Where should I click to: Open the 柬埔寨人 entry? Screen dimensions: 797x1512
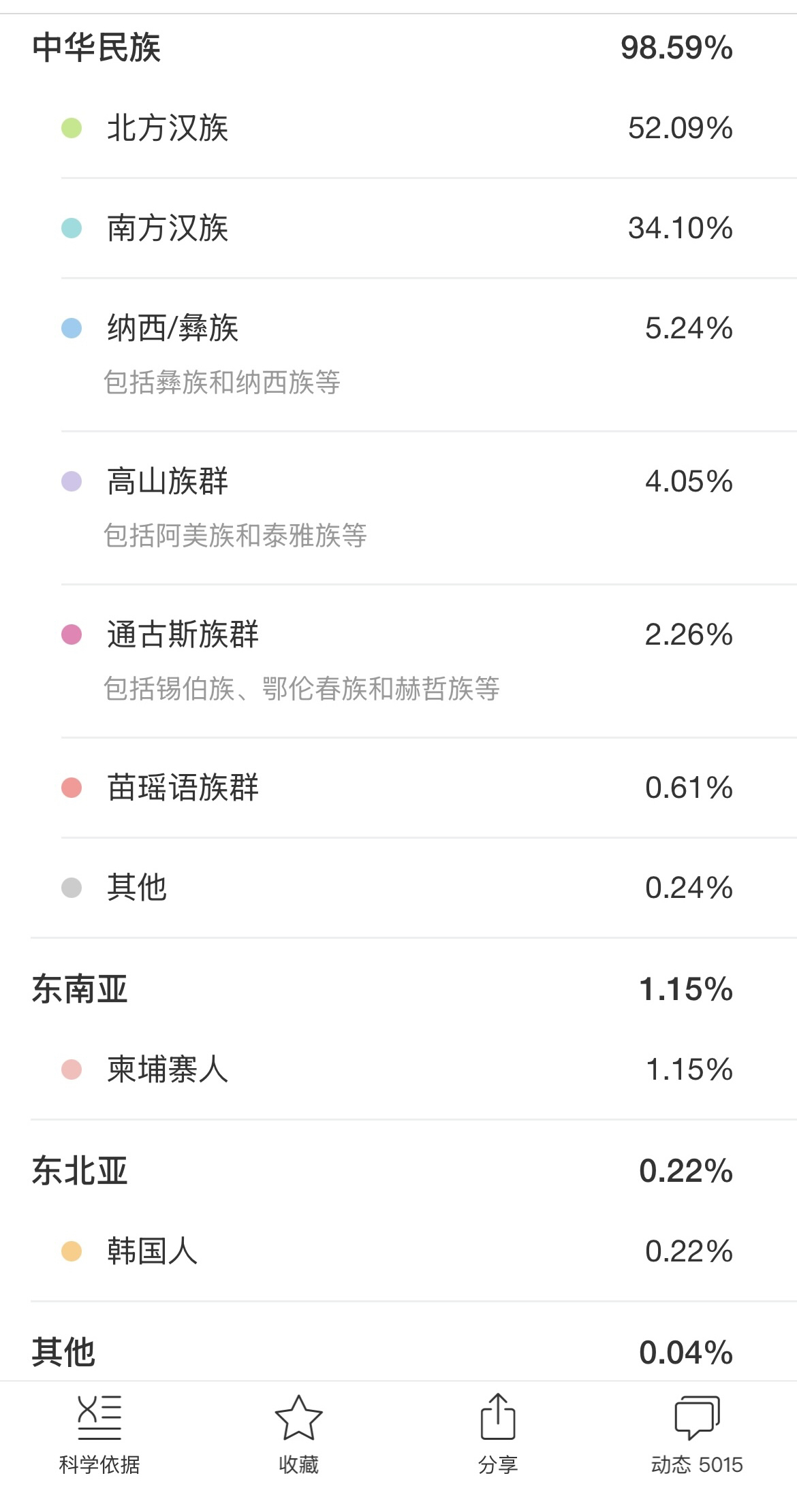[429, 1069]
